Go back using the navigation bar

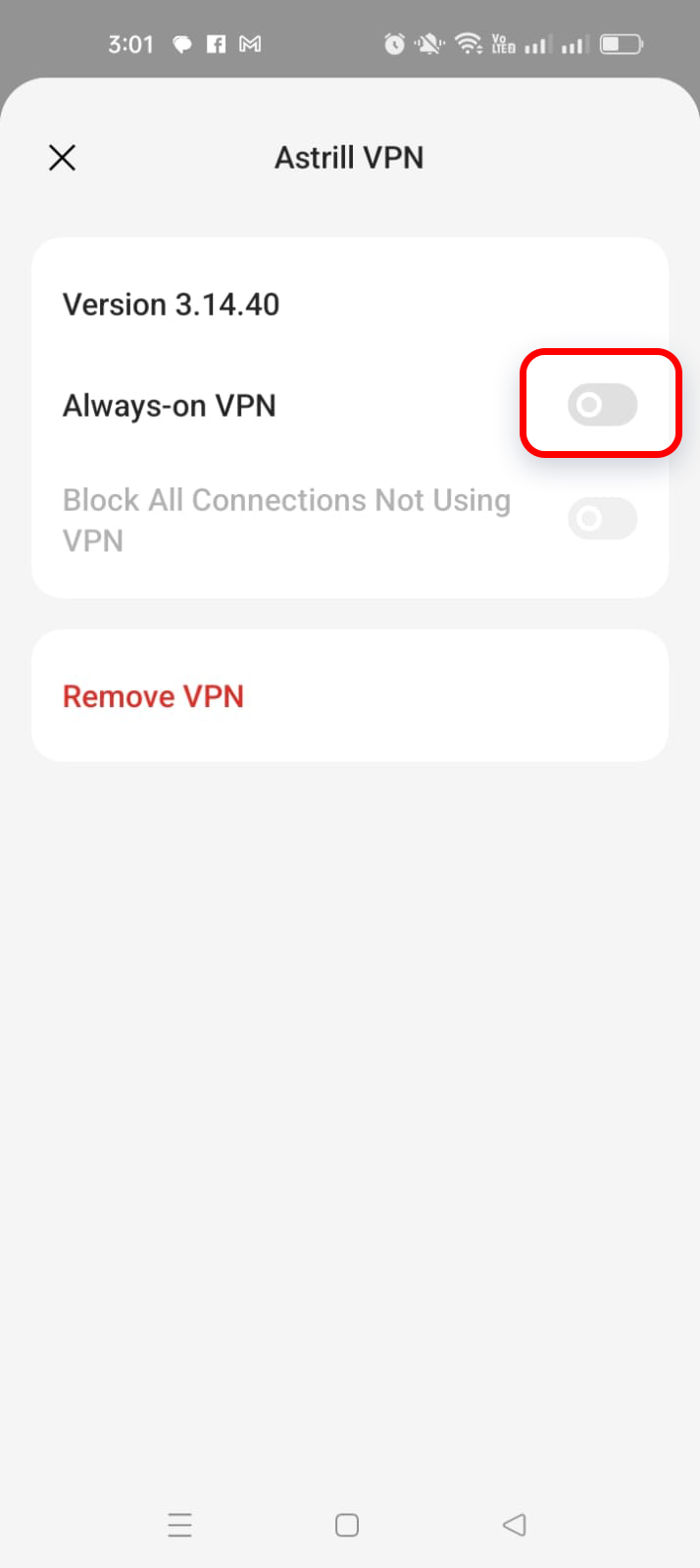515,1525
